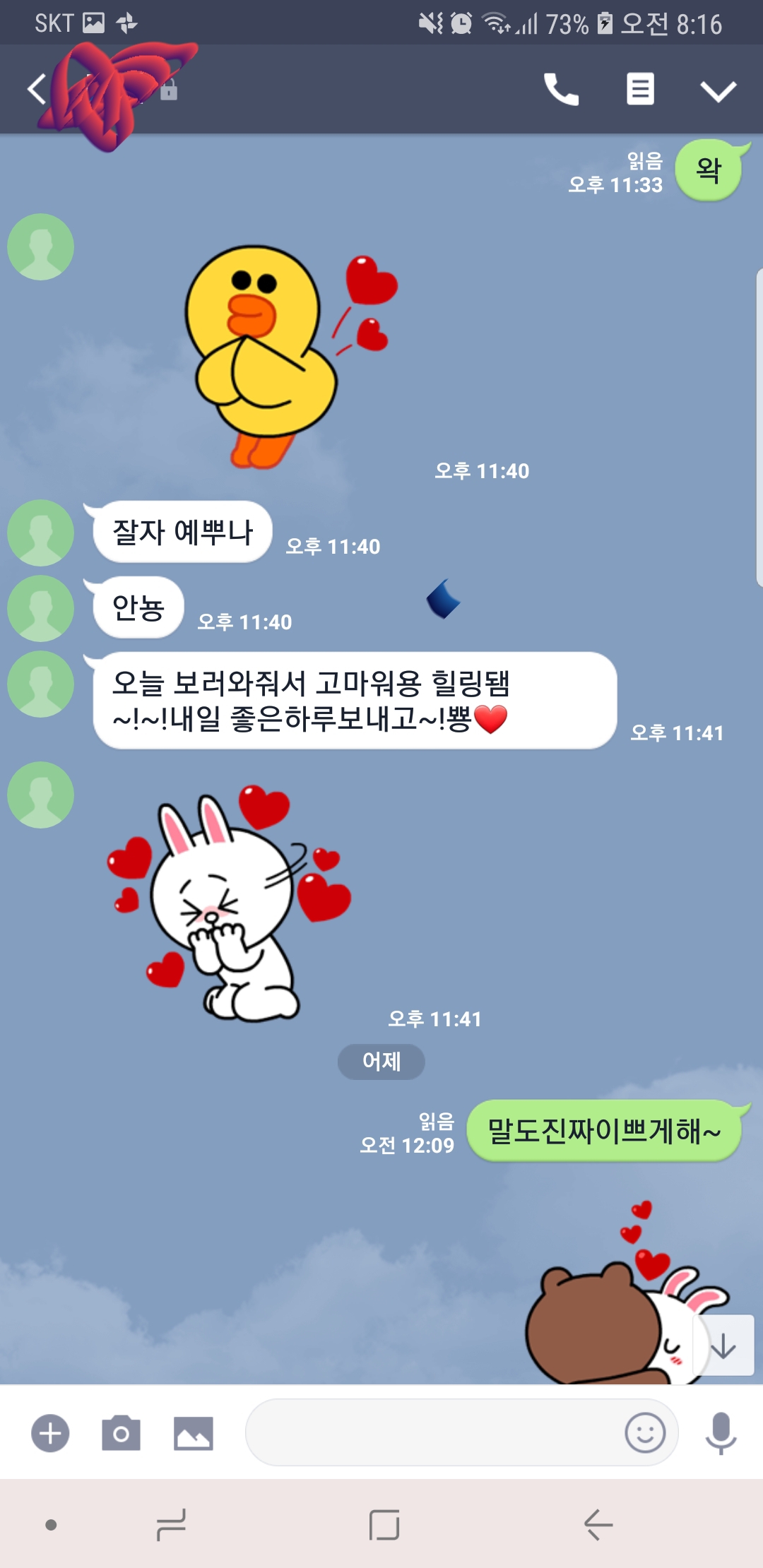This screenshot has width=763, height=1568.
Task: Open the camera to take a photo
Action: click(x=121, y=1433)
